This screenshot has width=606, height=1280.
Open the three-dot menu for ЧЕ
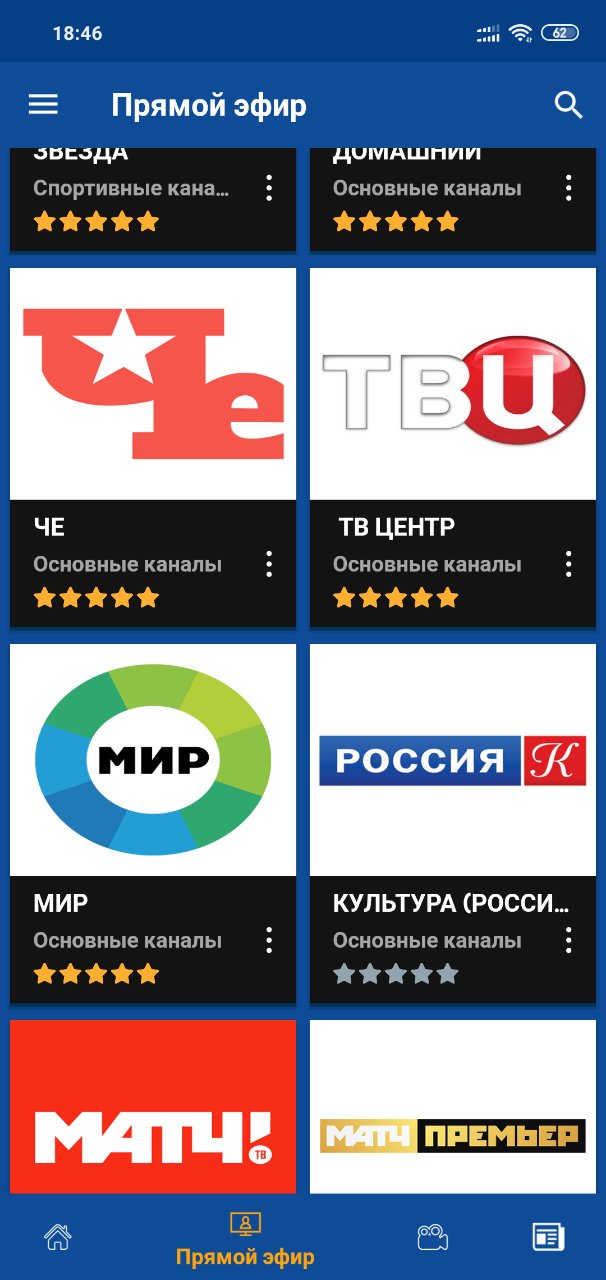(x=269, y=564)
